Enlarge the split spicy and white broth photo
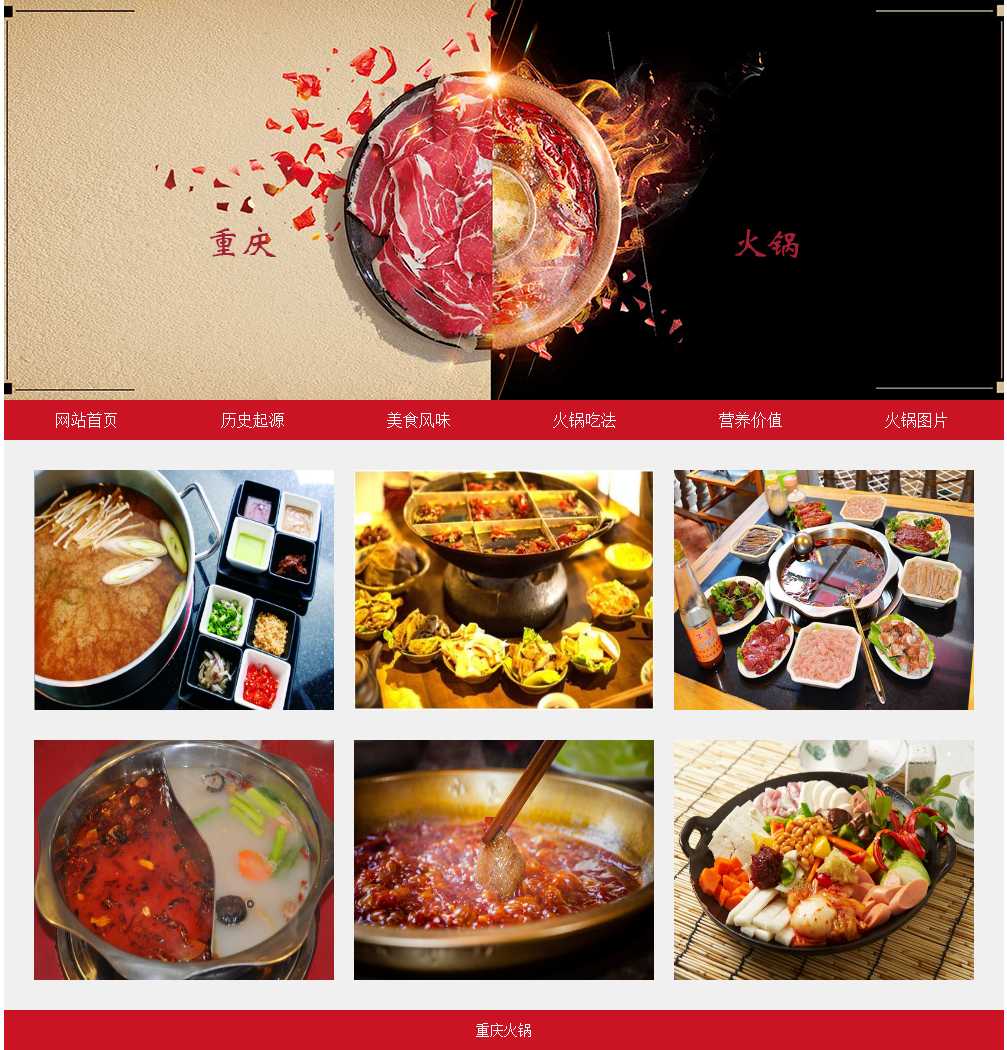 pos(184,860)
